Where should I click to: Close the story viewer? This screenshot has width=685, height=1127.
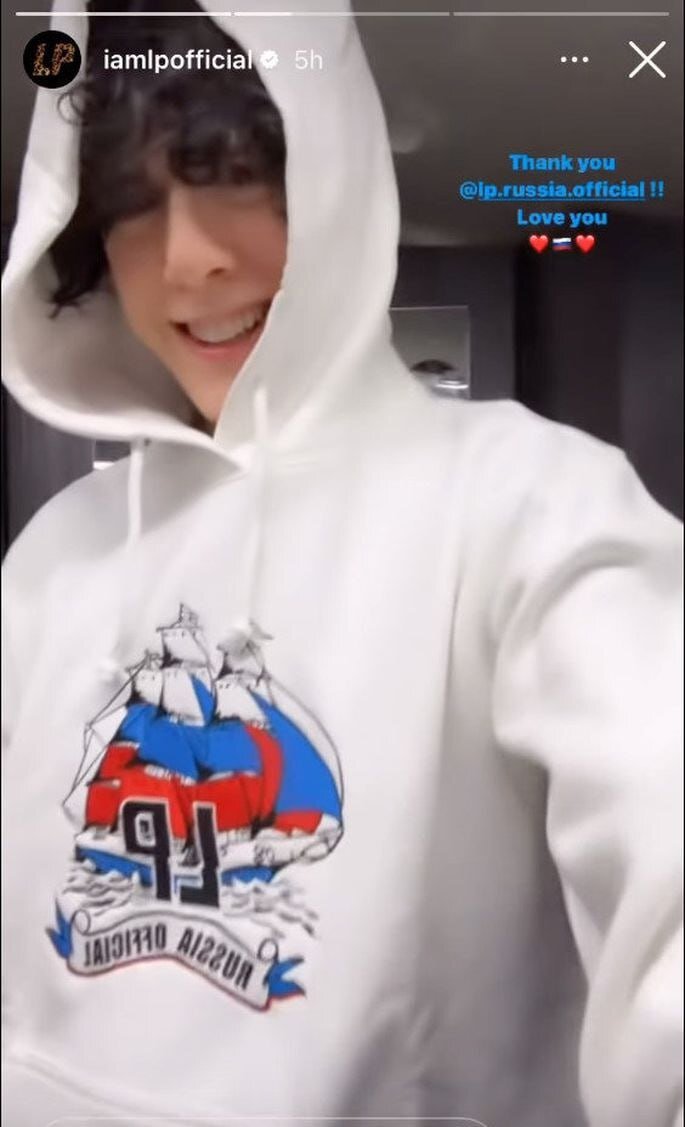pyautogui.click(x=647, y=60)
